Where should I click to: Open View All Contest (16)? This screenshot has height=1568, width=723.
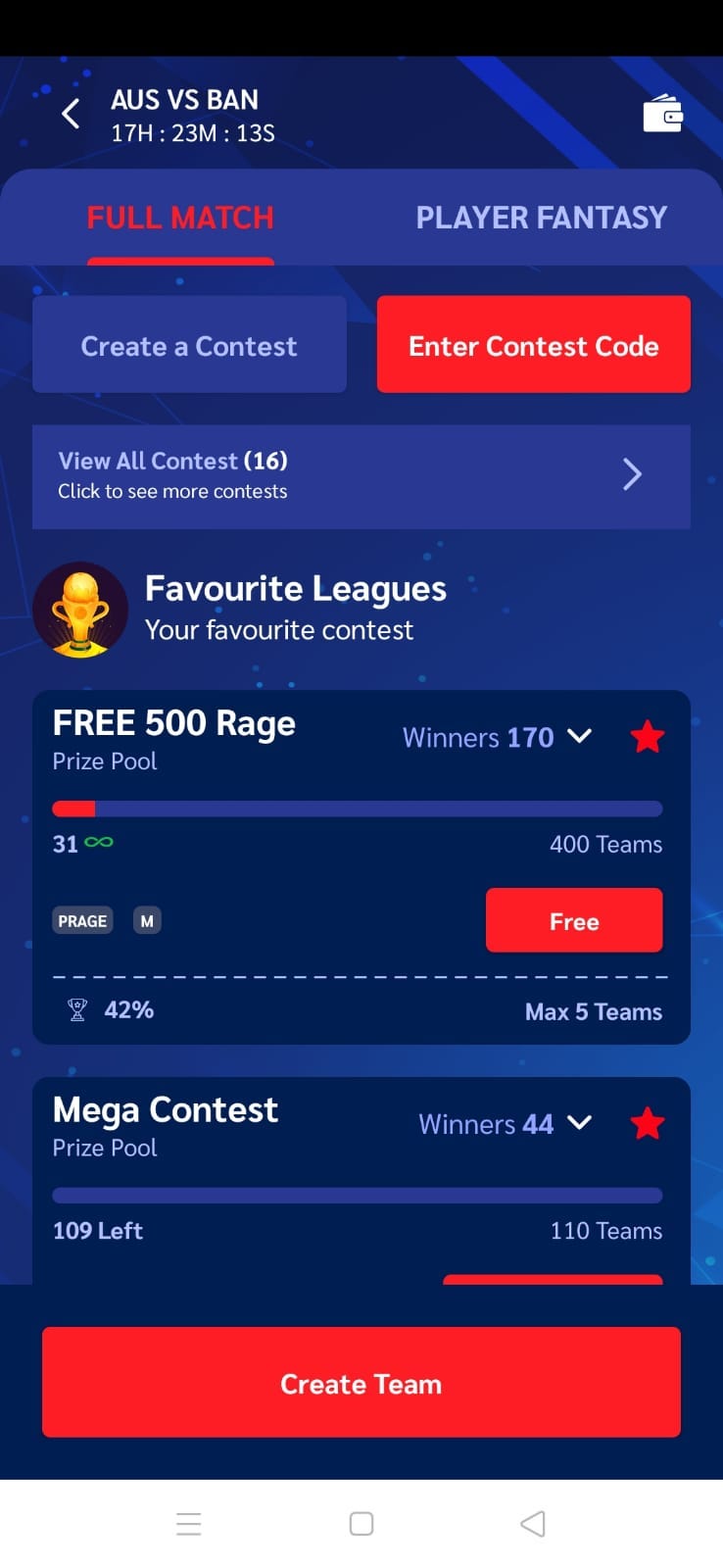pyautogui.click(x=361, y=476)
